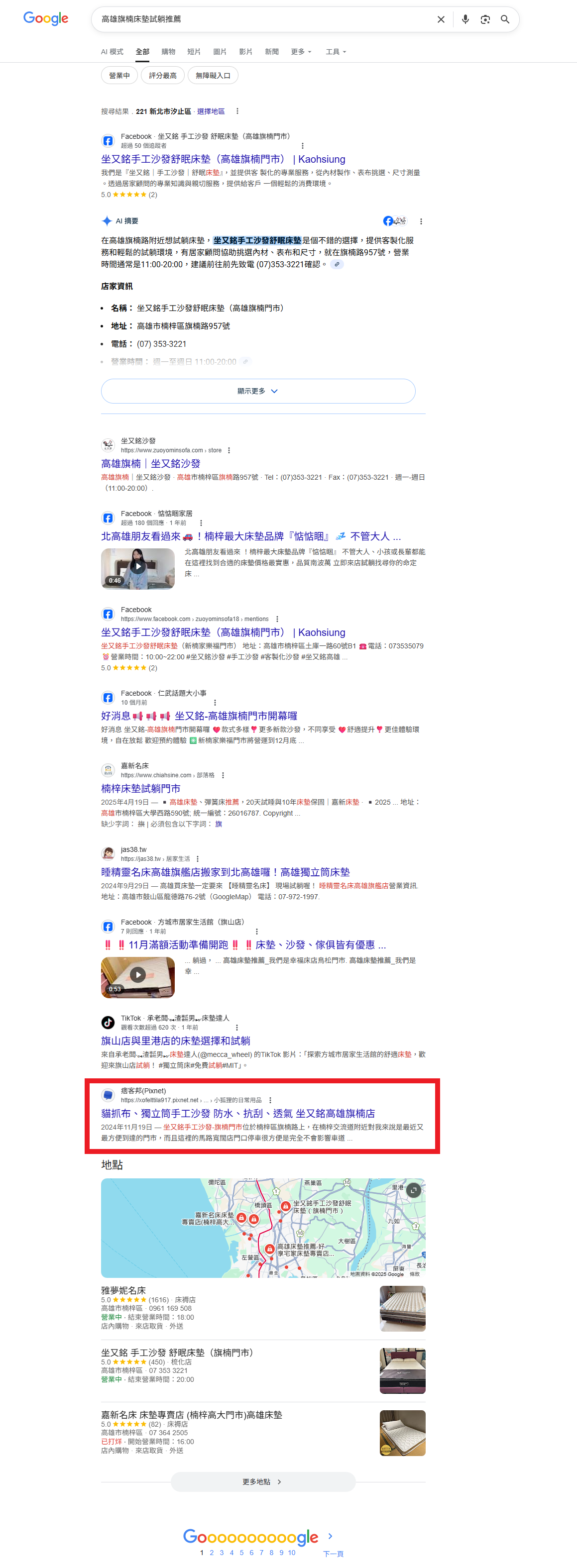Open the 雅夢妮名床 place listing
Viewport: 577px width, 1568px height.
123,1290
